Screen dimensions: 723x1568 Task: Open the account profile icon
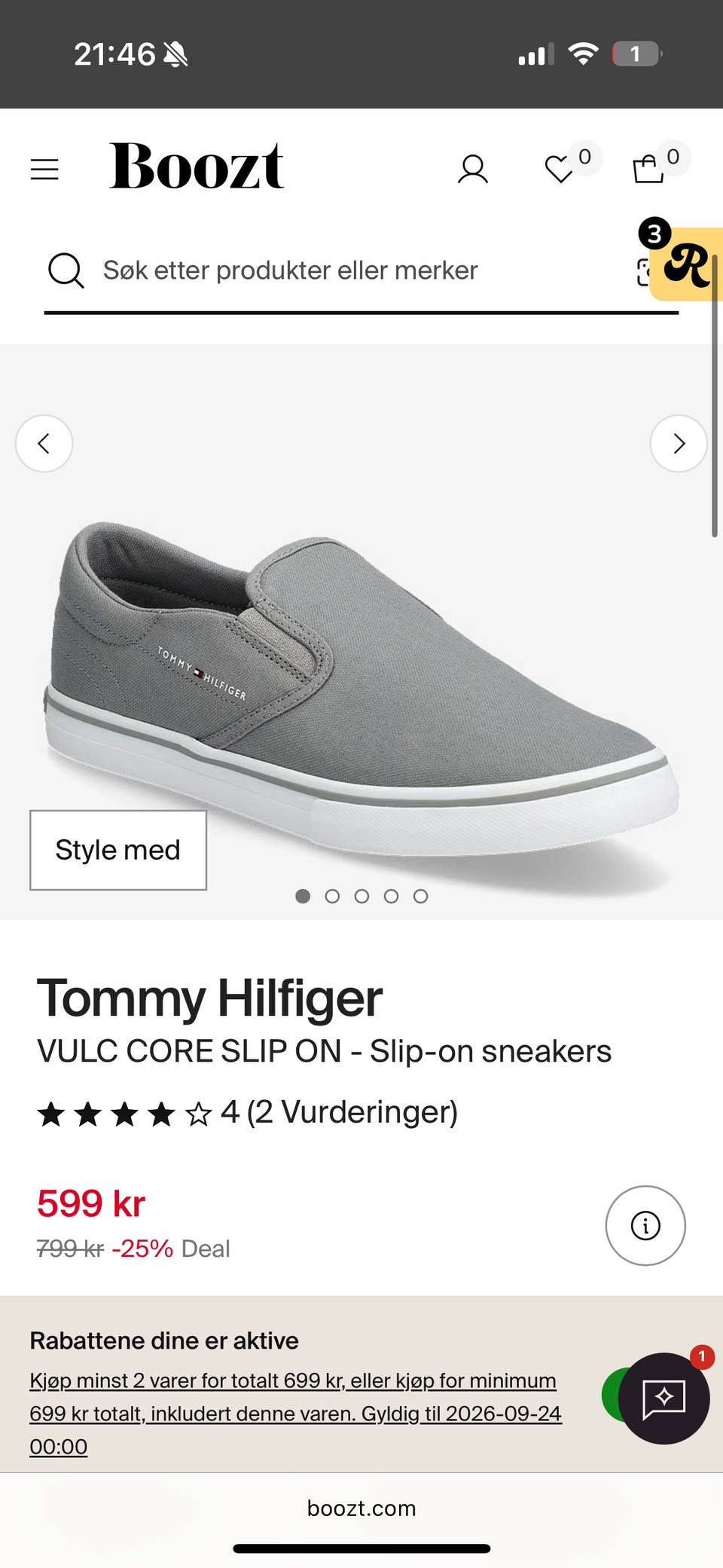(x=473, y=170)
